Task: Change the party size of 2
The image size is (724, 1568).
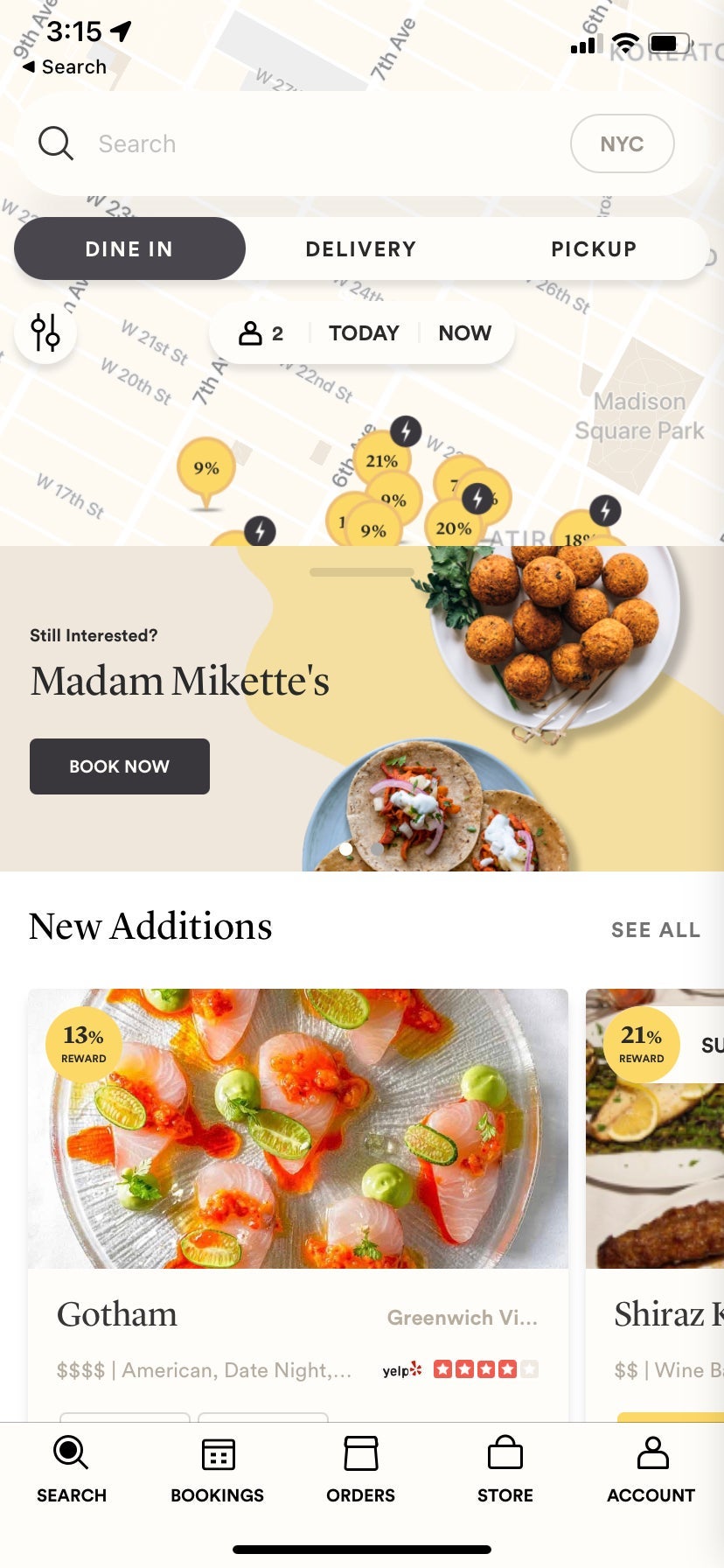Action: [x=261, y=333]
